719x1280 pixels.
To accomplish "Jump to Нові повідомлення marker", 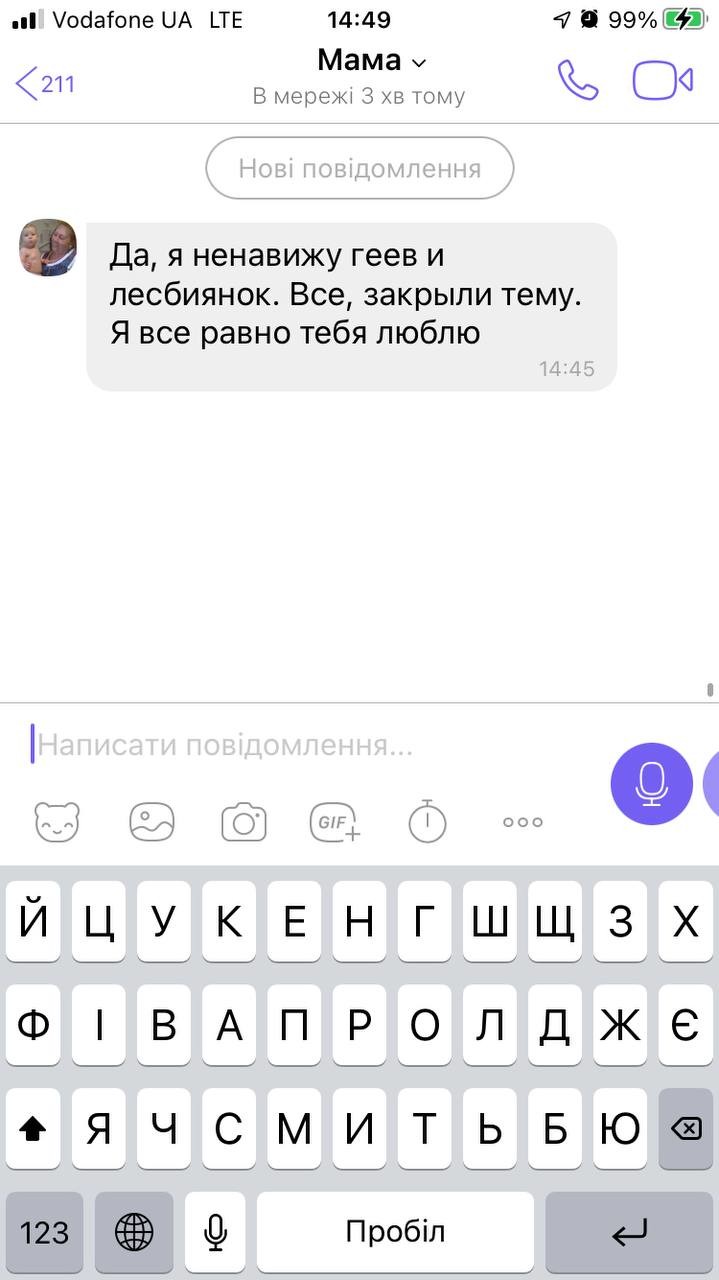I will [360, 168].
